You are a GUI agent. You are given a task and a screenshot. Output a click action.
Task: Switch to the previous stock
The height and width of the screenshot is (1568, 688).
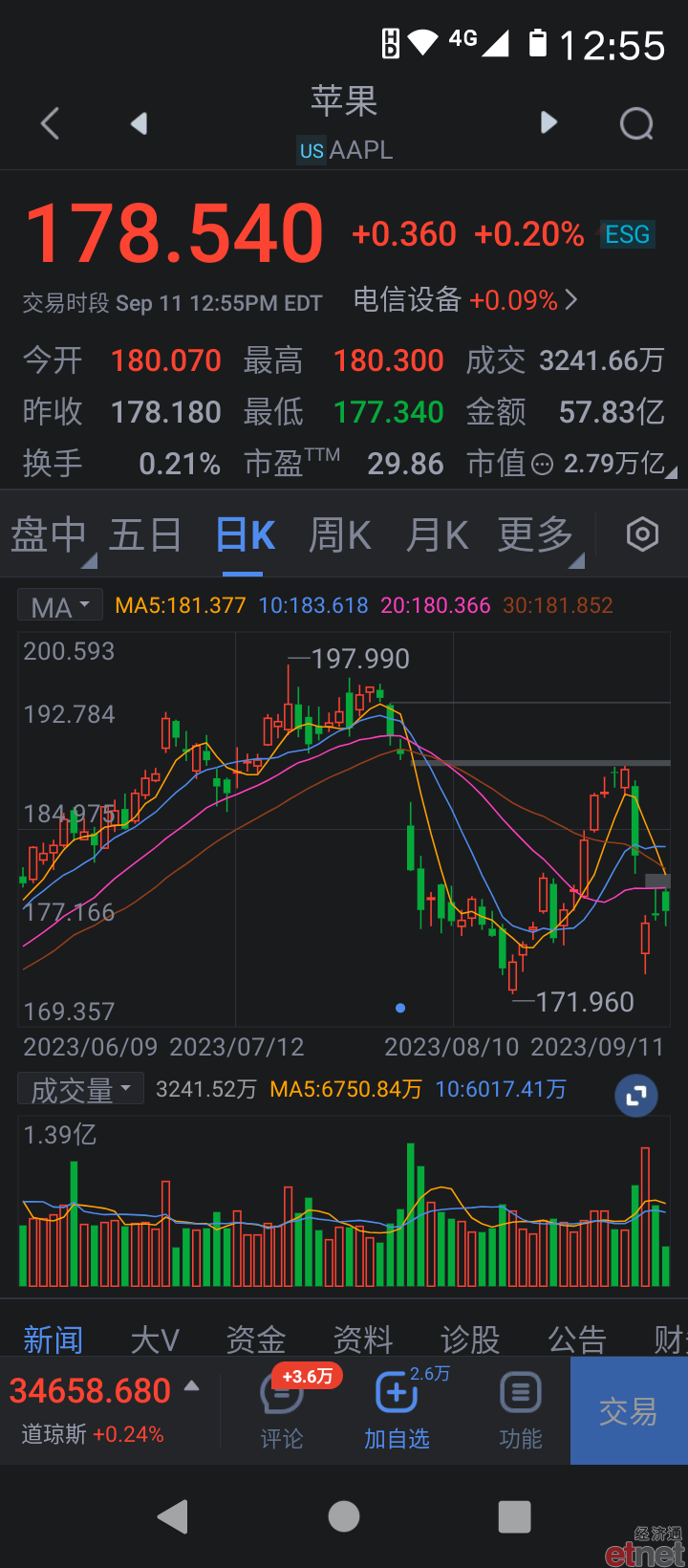(140, 123)
